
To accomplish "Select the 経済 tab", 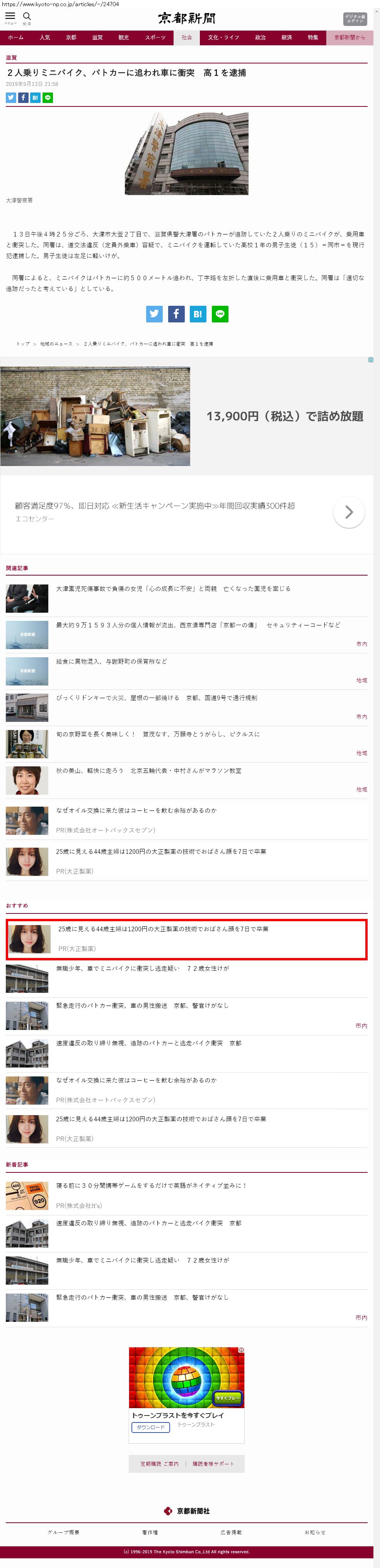I will [286, 38].
